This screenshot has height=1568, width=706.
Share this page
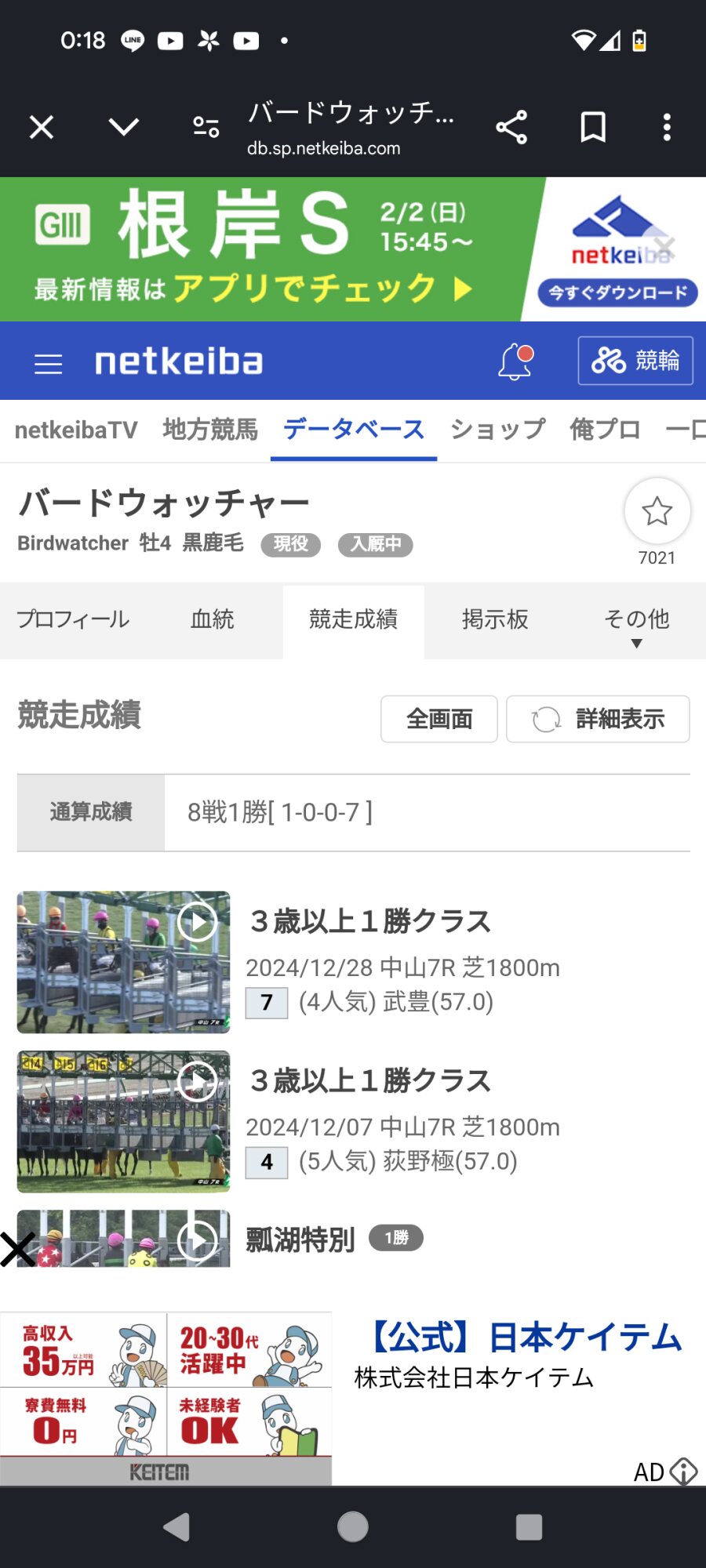pos(511,127)
